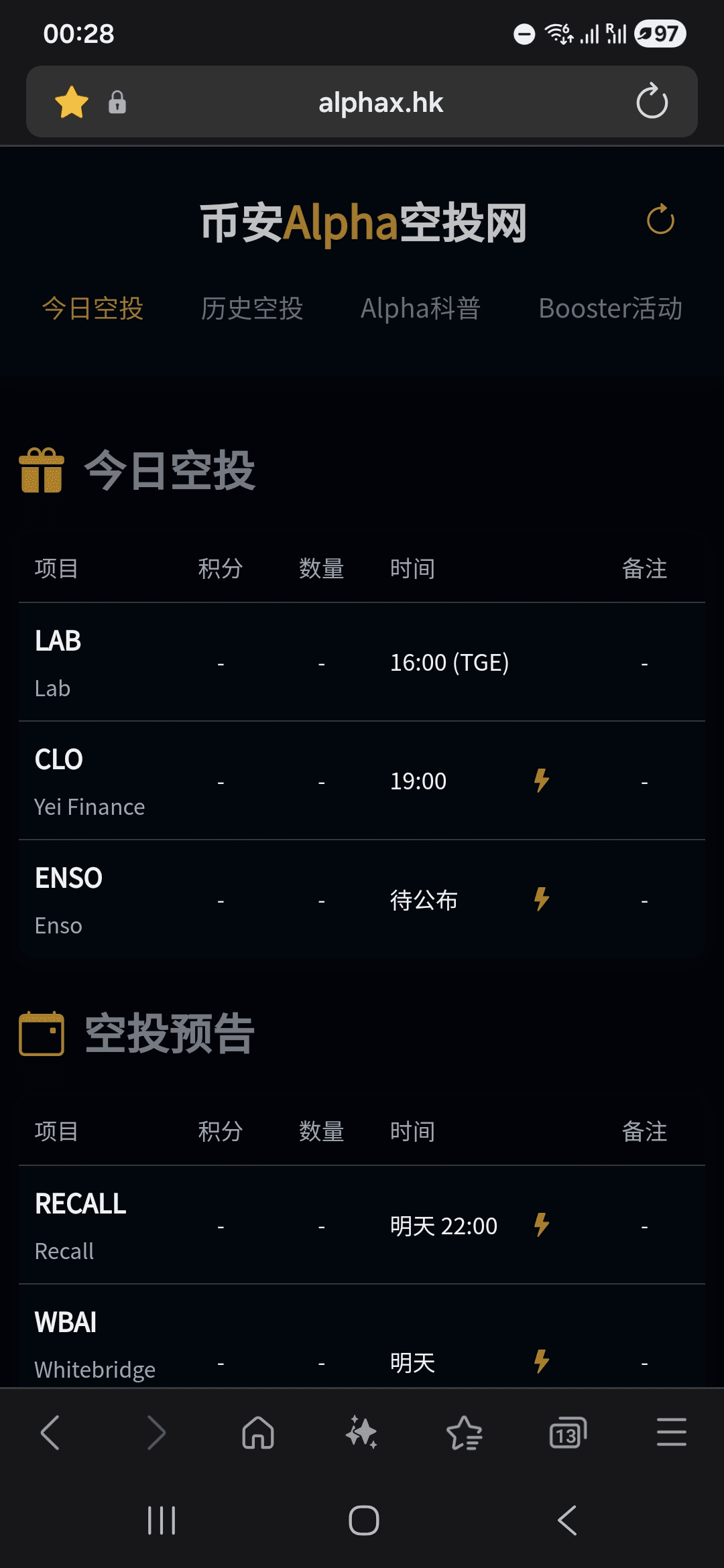Open the browser AI sparkle feature
Viewport: 724px width, 1568px height.
tap(361, 1433)
